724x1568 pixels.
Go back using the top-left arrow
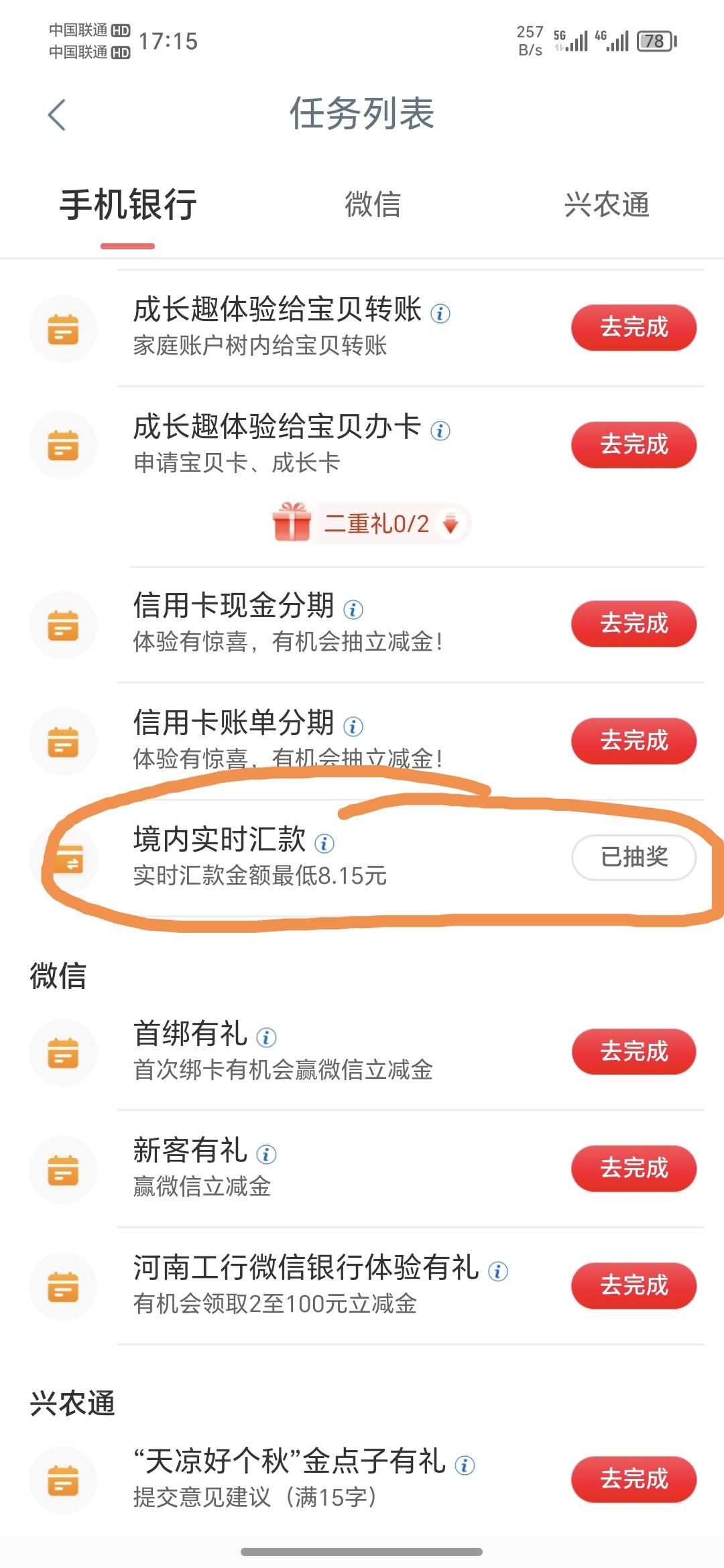(57, 115)
